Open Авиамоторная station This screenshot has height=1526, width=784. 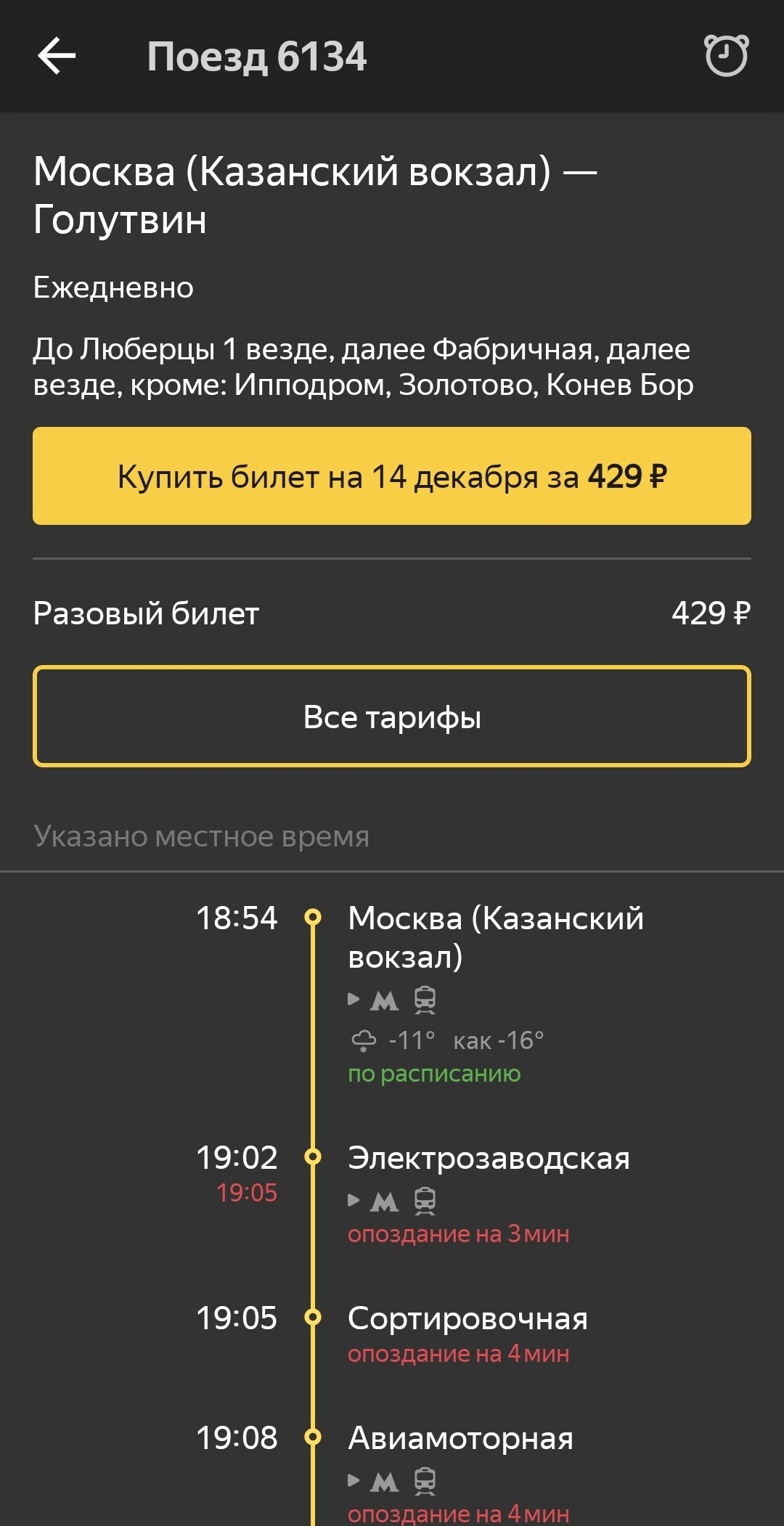click(x=460, y=1438)
